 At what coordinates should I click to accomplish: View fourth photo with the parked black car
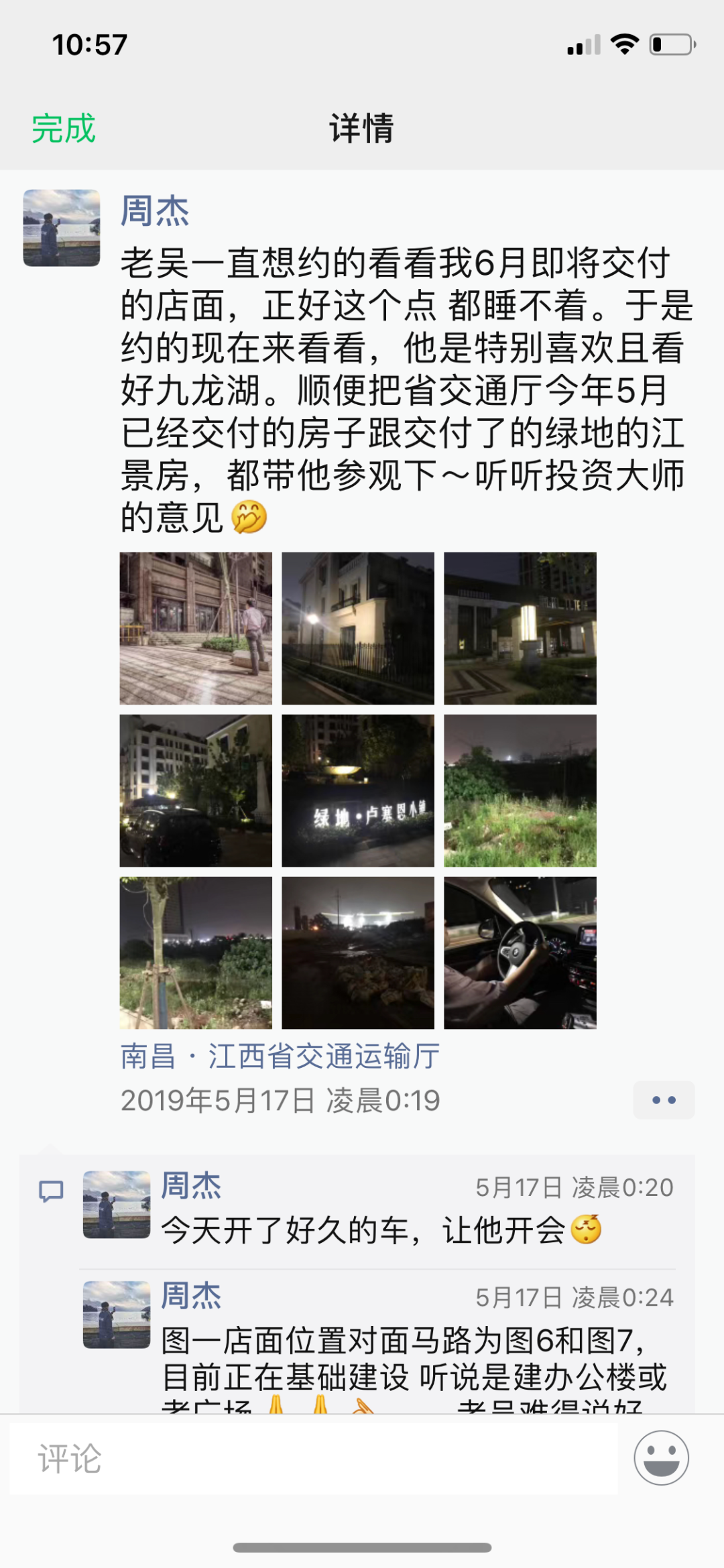pyautogui.click(x=196, y=790)
